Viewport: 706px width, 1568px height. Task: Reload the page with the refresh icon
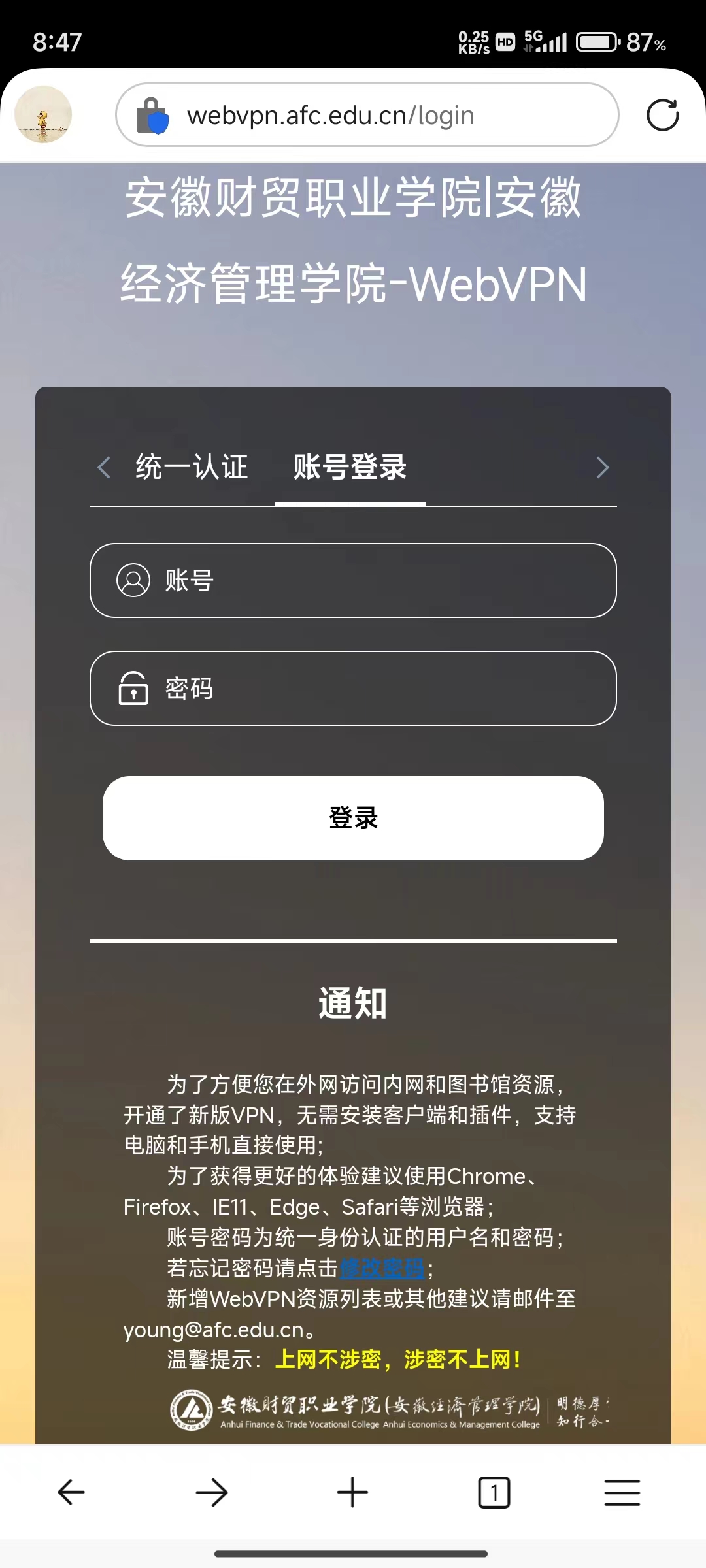tap(662, 116)
